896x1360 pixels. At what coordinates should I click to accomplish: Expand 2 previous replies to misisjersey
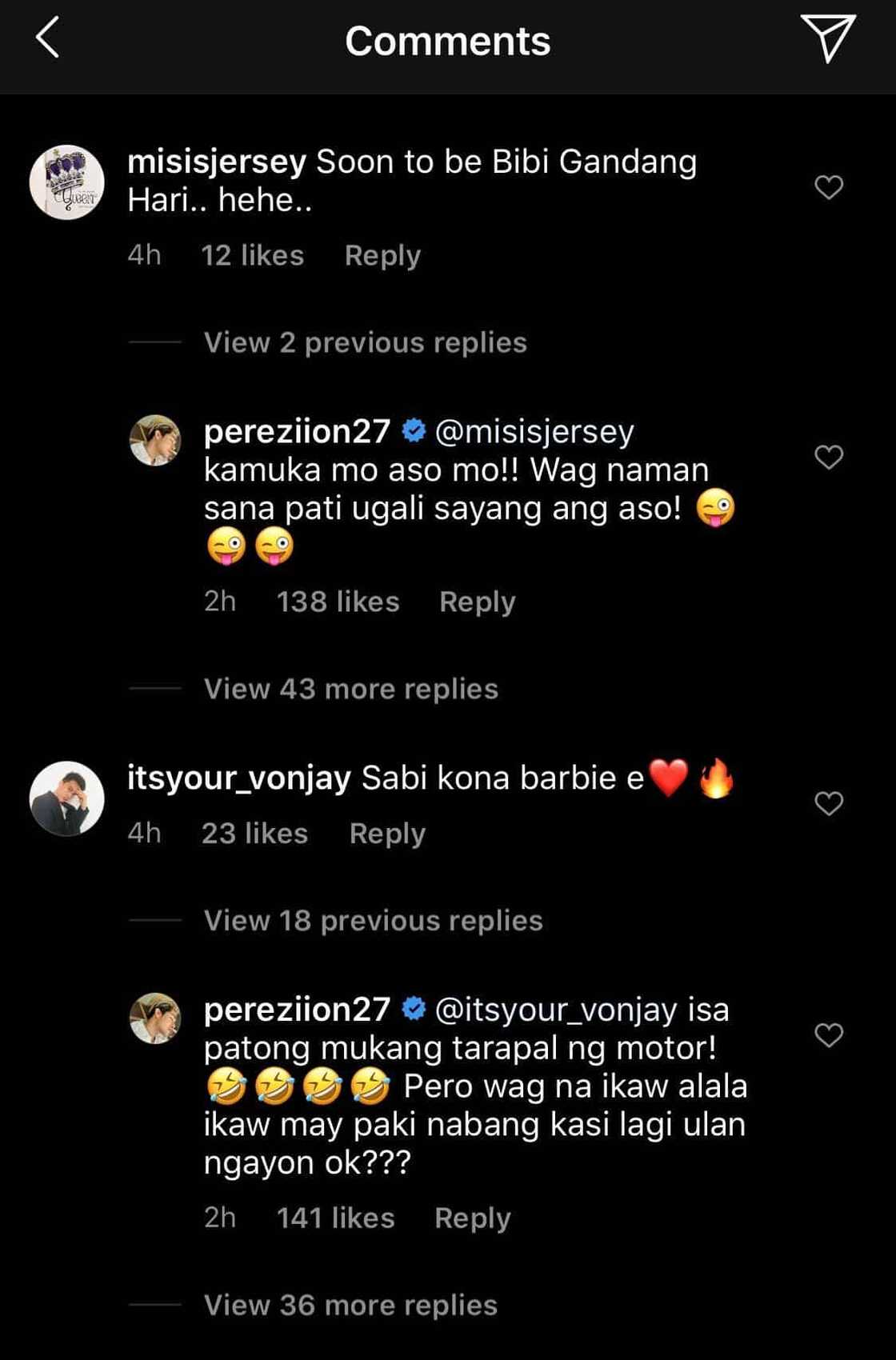click(365, 343)
